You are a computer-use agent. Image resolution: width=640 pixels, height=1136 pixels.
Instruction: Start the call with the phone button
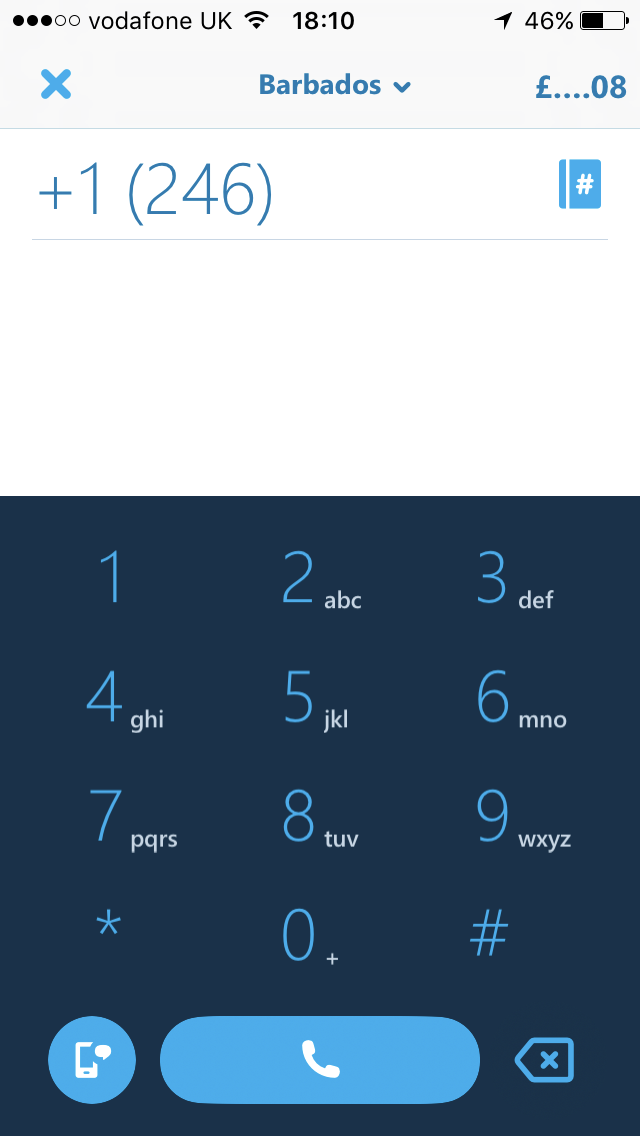pyautogui.click(x=320, y=1061)
